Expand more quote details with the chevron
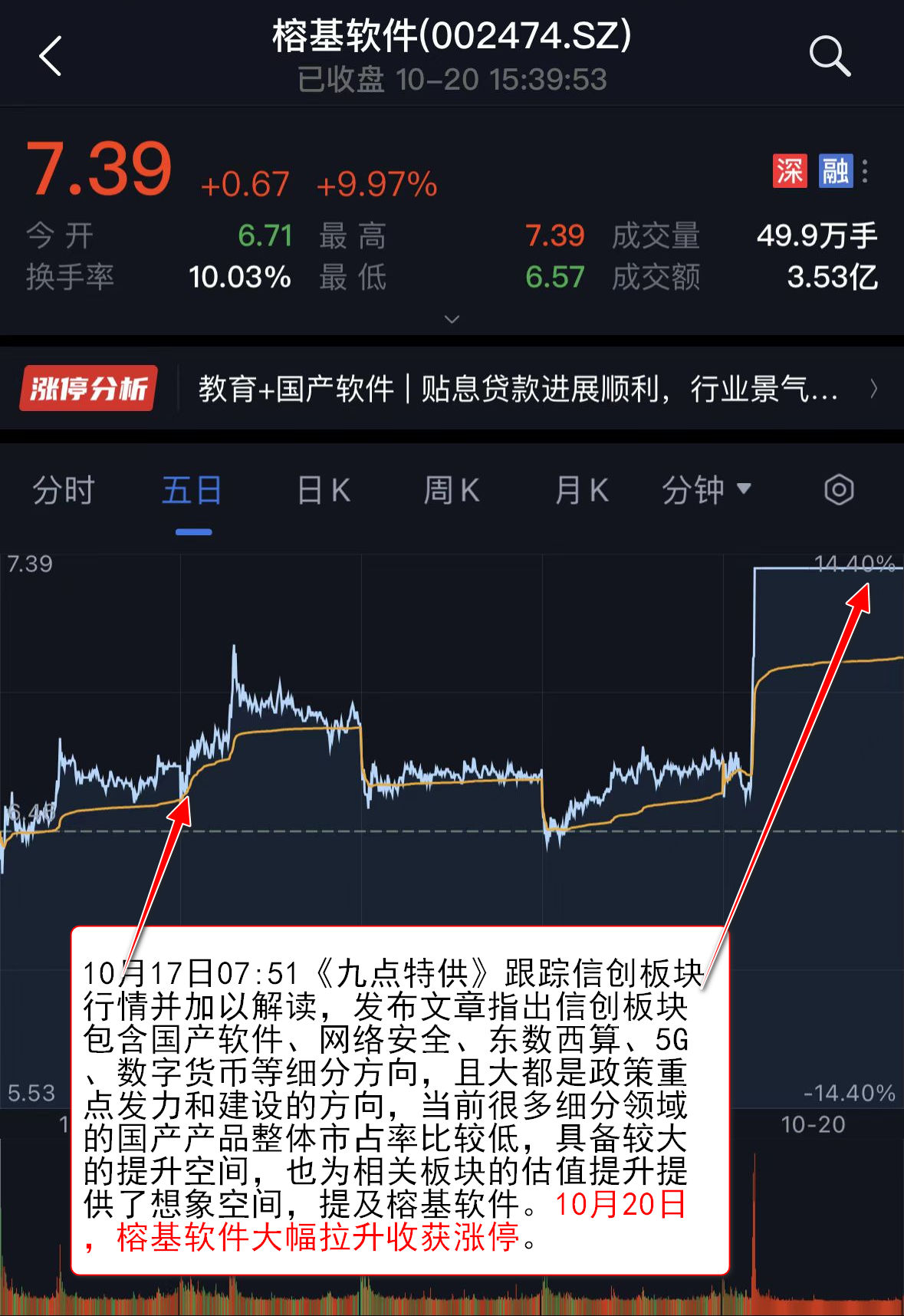The image size is (904, 1316). pos(452,318)
